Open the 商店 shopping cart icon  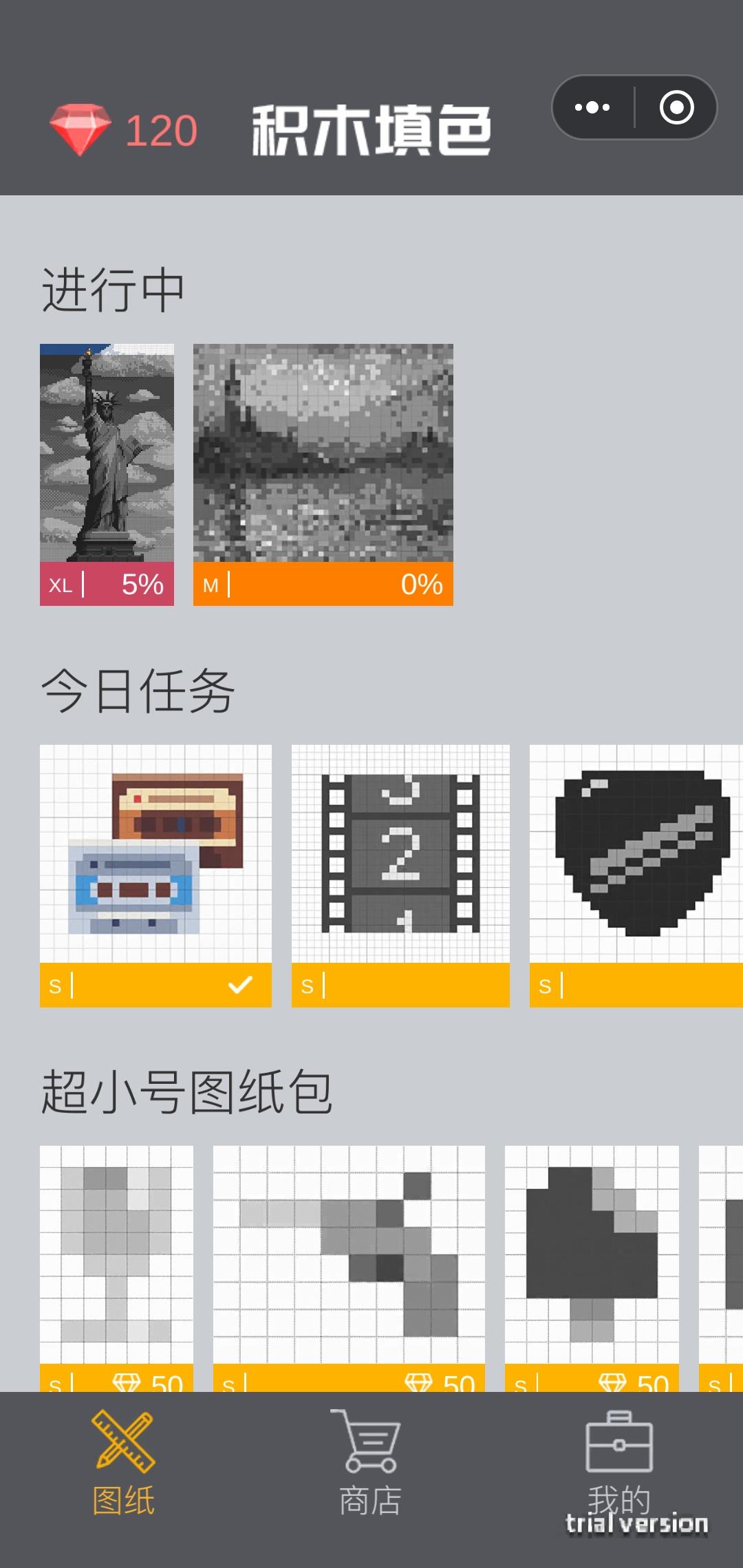pos(369,1441)
